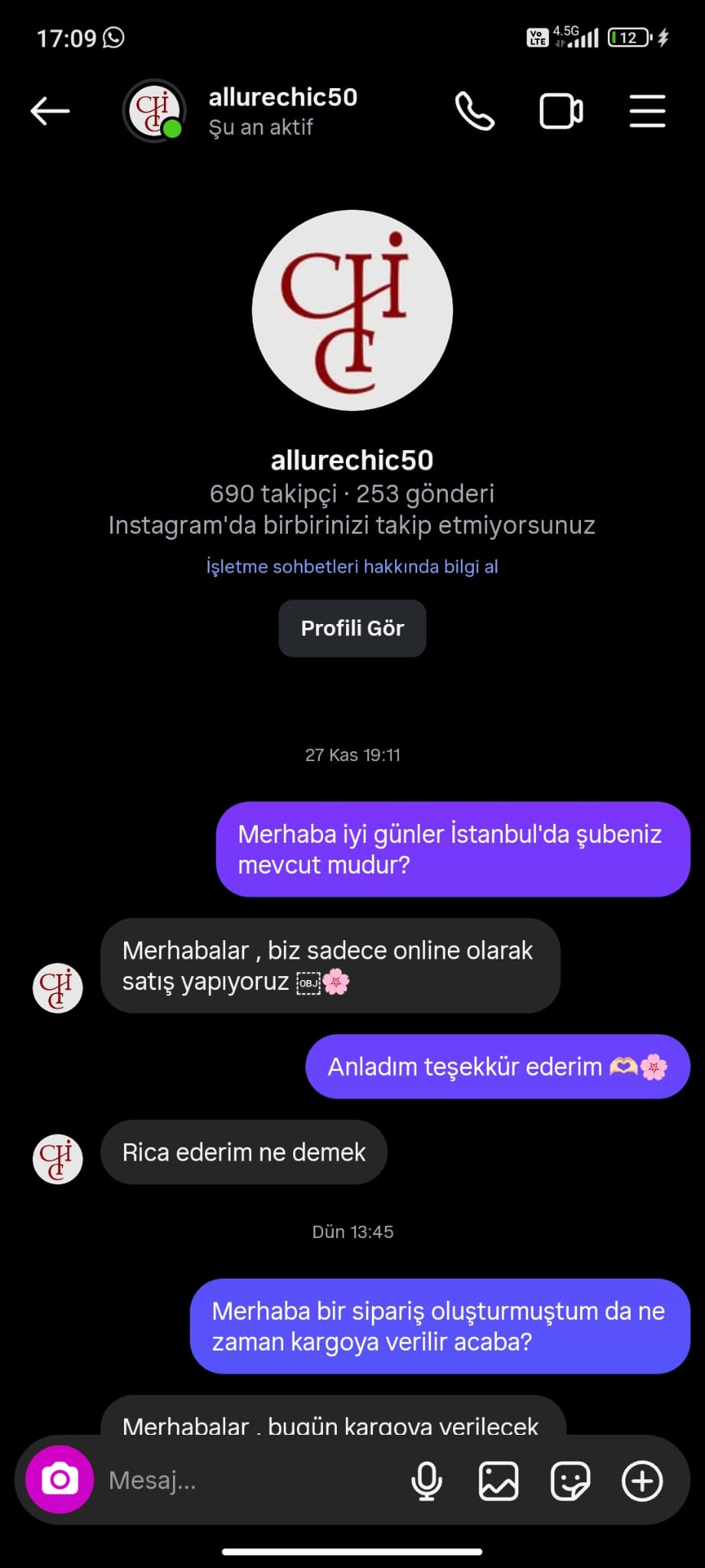View allurechic50's large profile picture
This screenshot has height=1568, width=705.
pos(352,310)
